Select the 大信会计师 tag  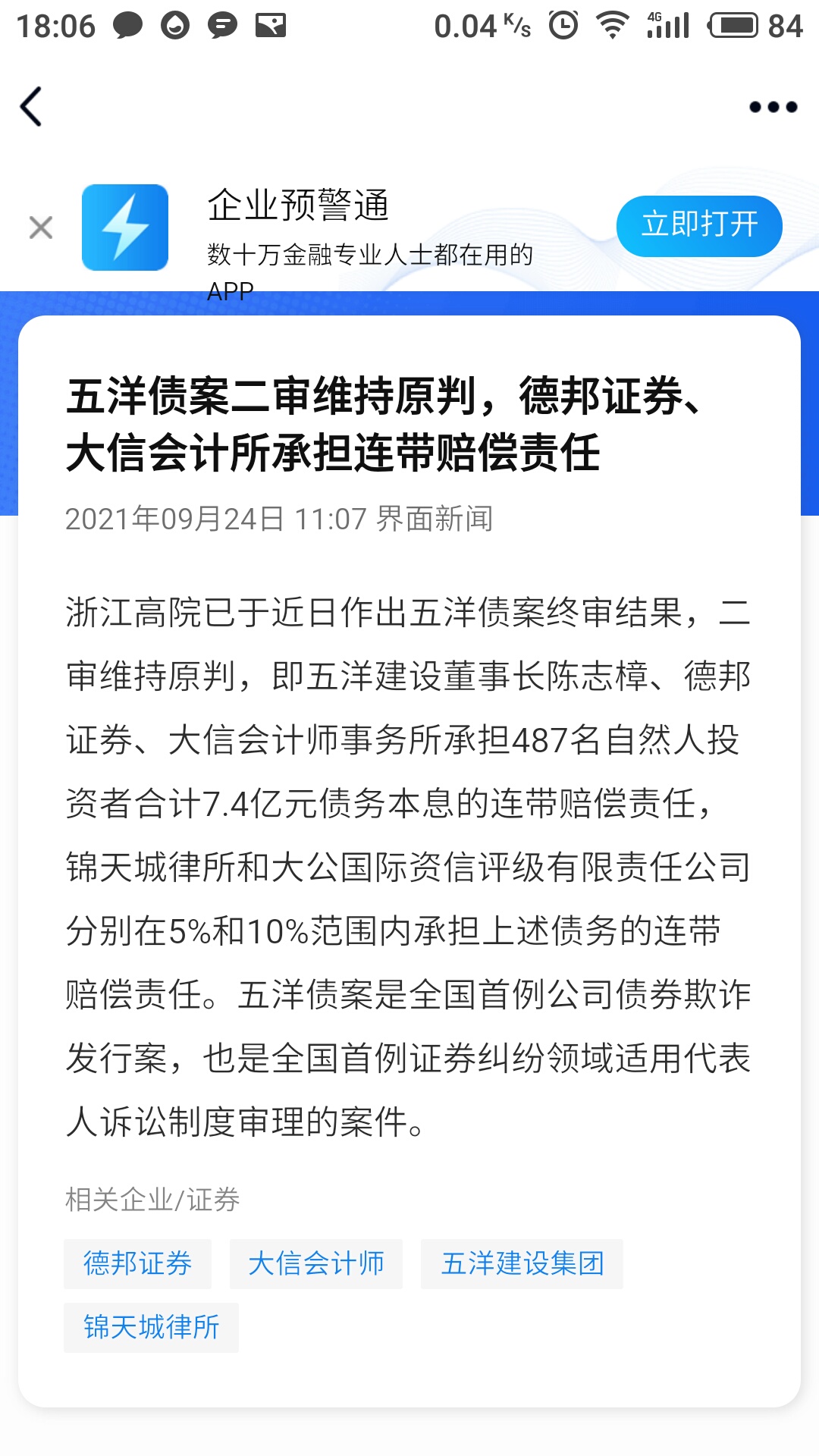(316, 1263)
